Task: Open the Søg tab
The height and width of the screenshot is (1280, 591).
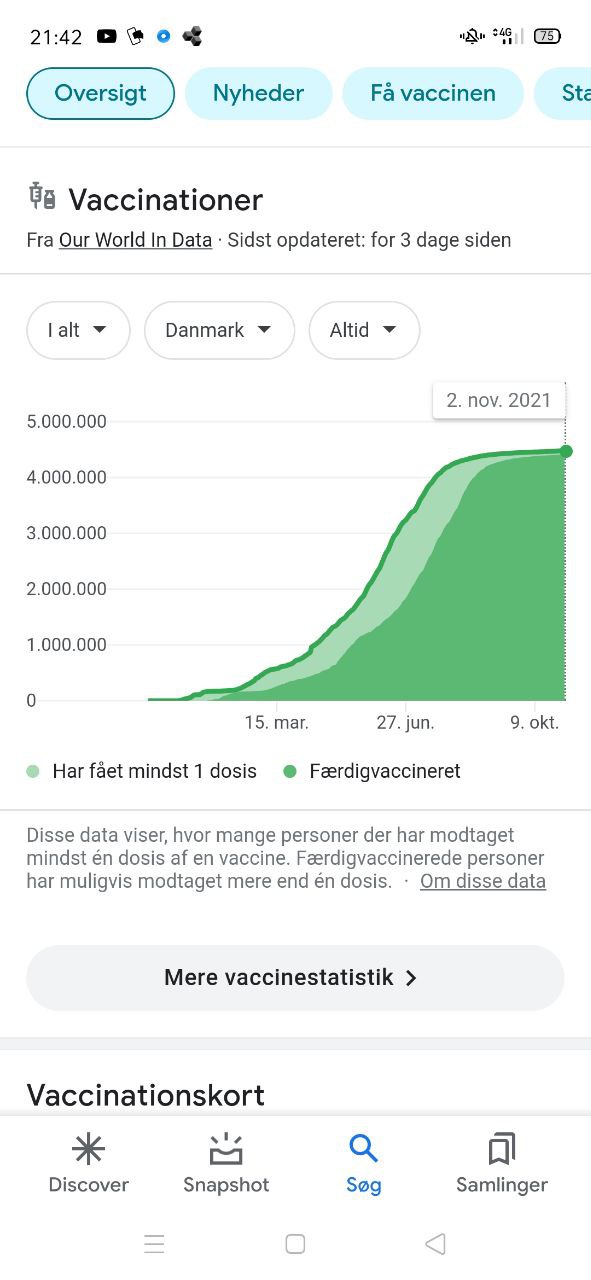Action: click(364, 1163)
